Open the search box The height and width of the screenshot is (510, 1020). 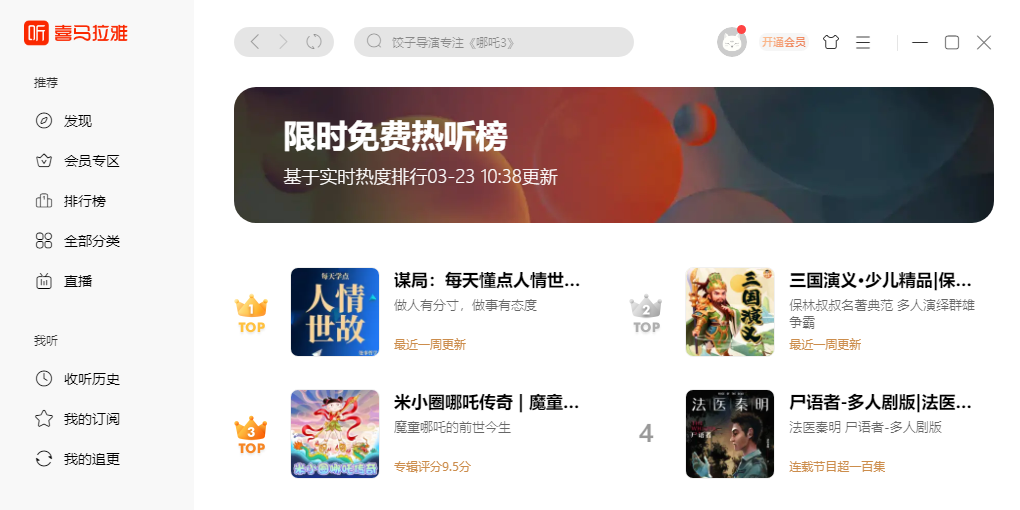point(494,42)
